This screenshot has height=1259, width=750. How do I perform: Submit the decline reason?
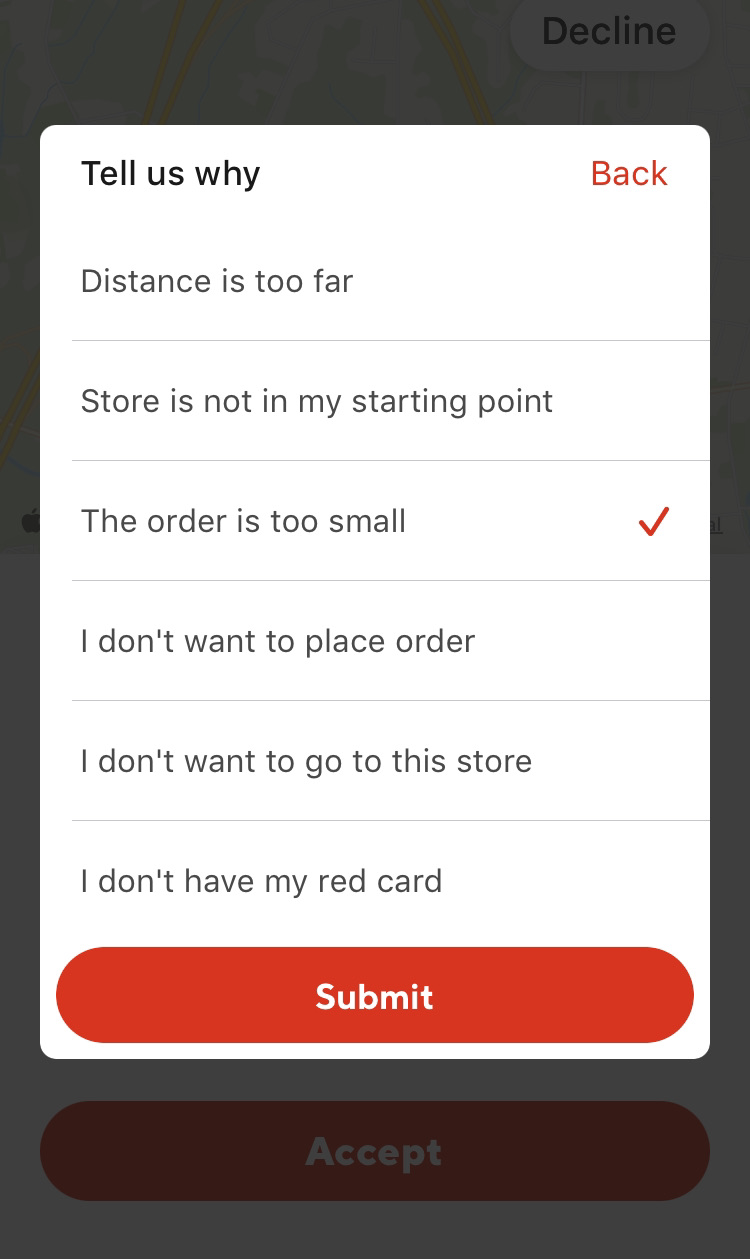374,996
